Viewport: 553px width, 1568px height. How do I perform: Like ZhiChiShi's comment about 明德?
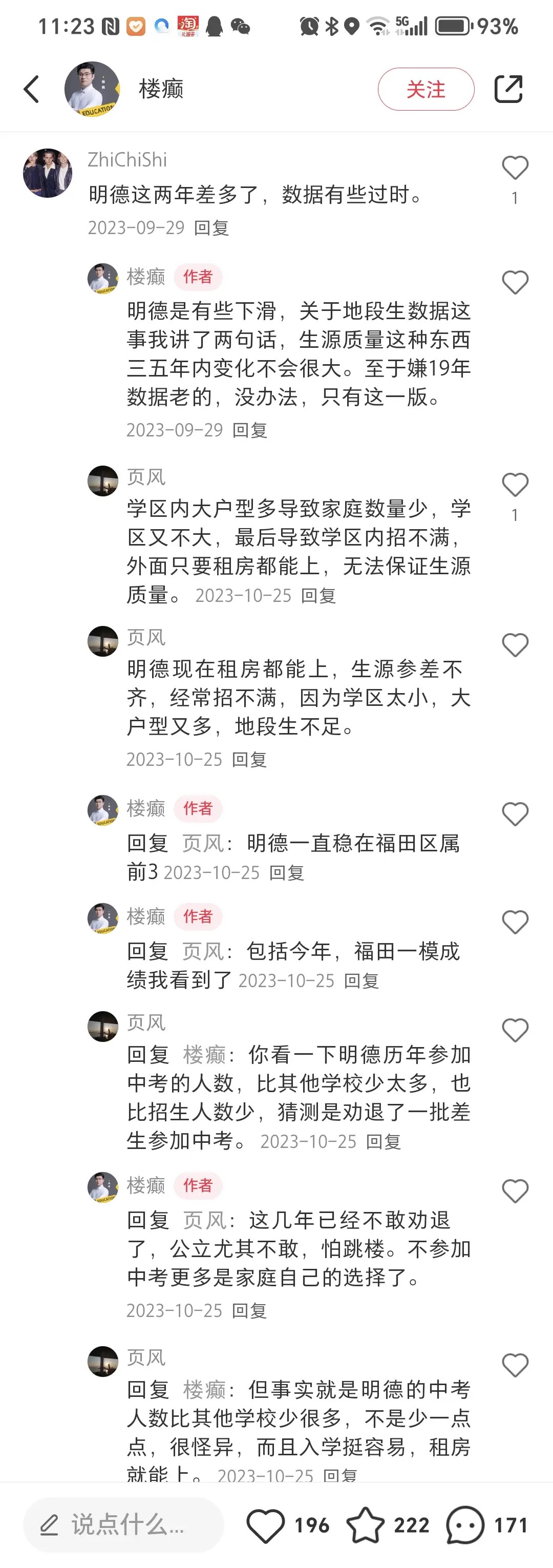click(515, 168)
